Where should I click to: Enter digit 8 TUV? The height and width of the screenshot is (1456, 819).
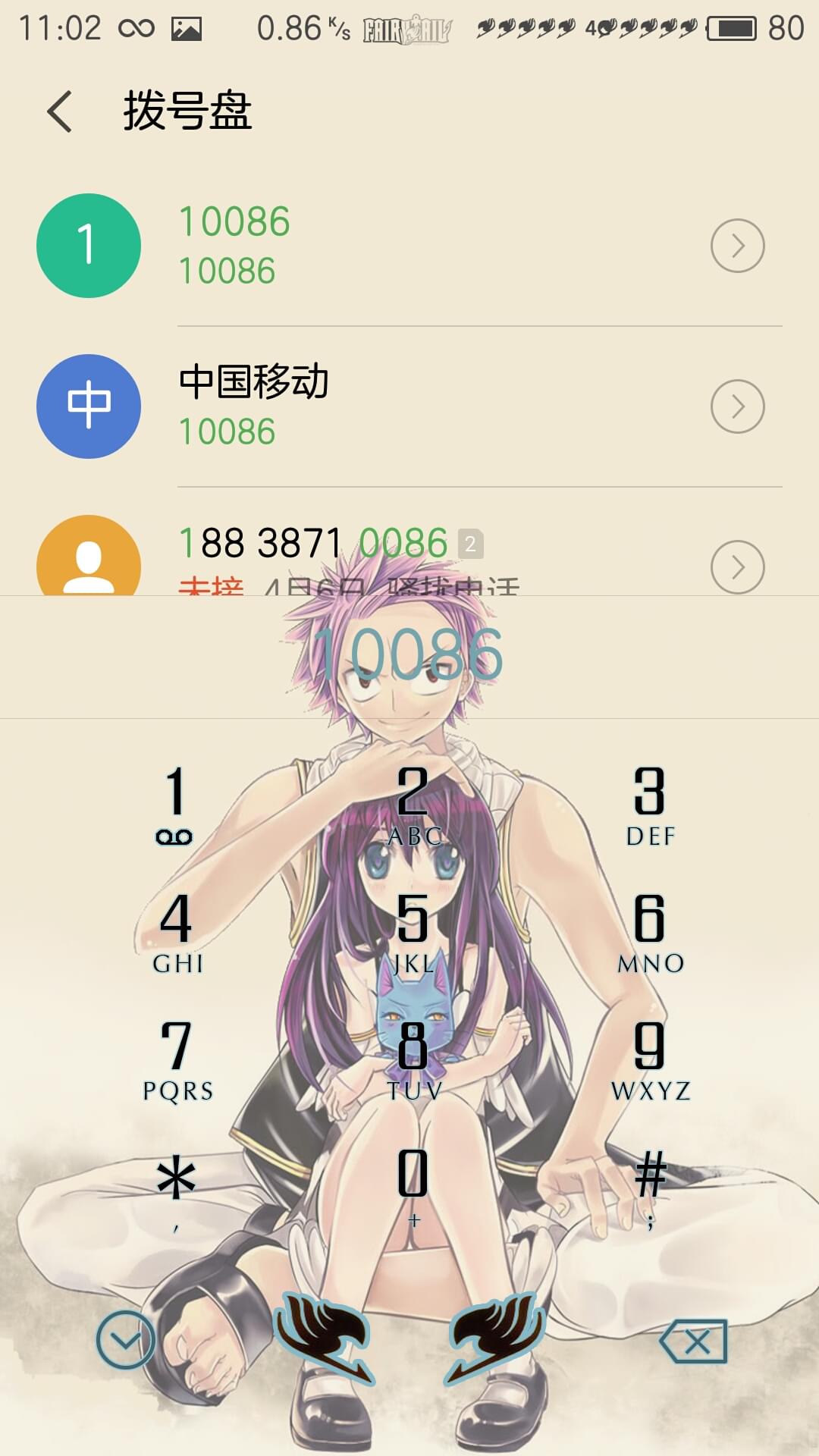pyautogui.click(x=413, y=1060)
